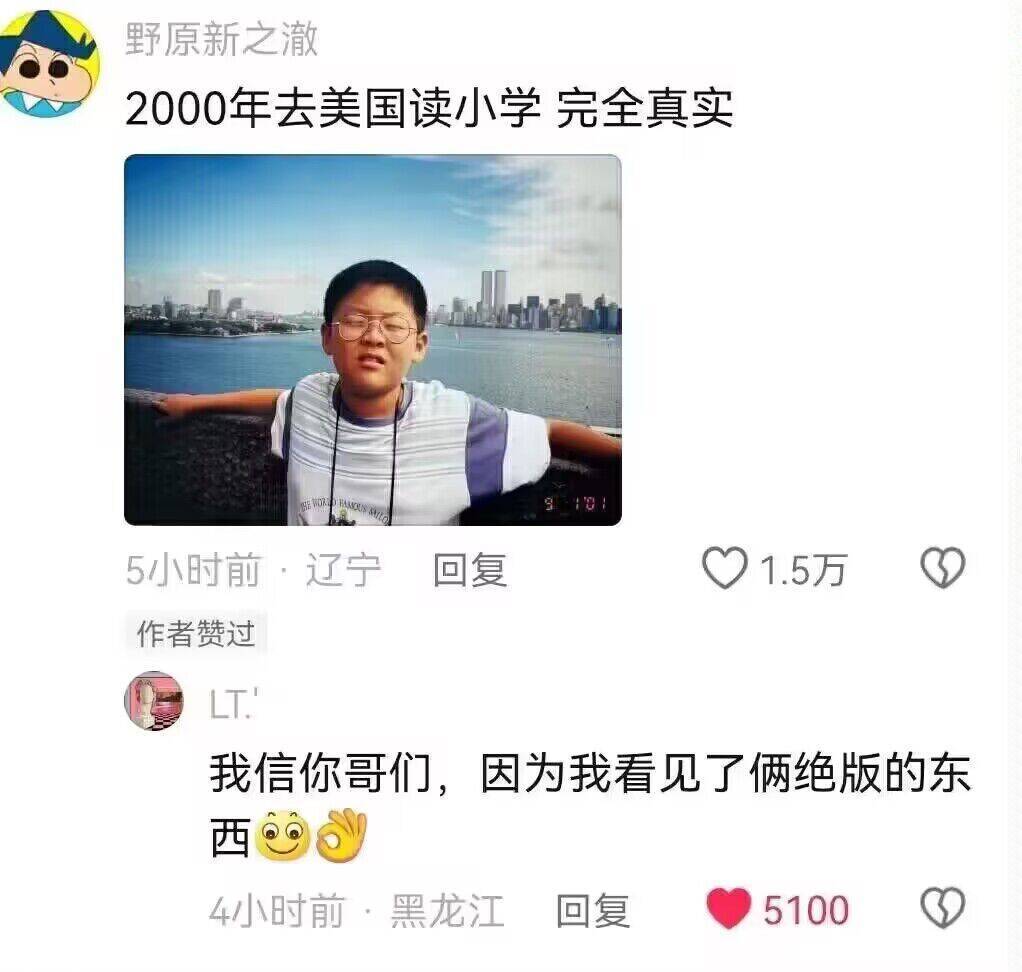Reply to LT.'s comment from 黑龙江

[593, 911]
